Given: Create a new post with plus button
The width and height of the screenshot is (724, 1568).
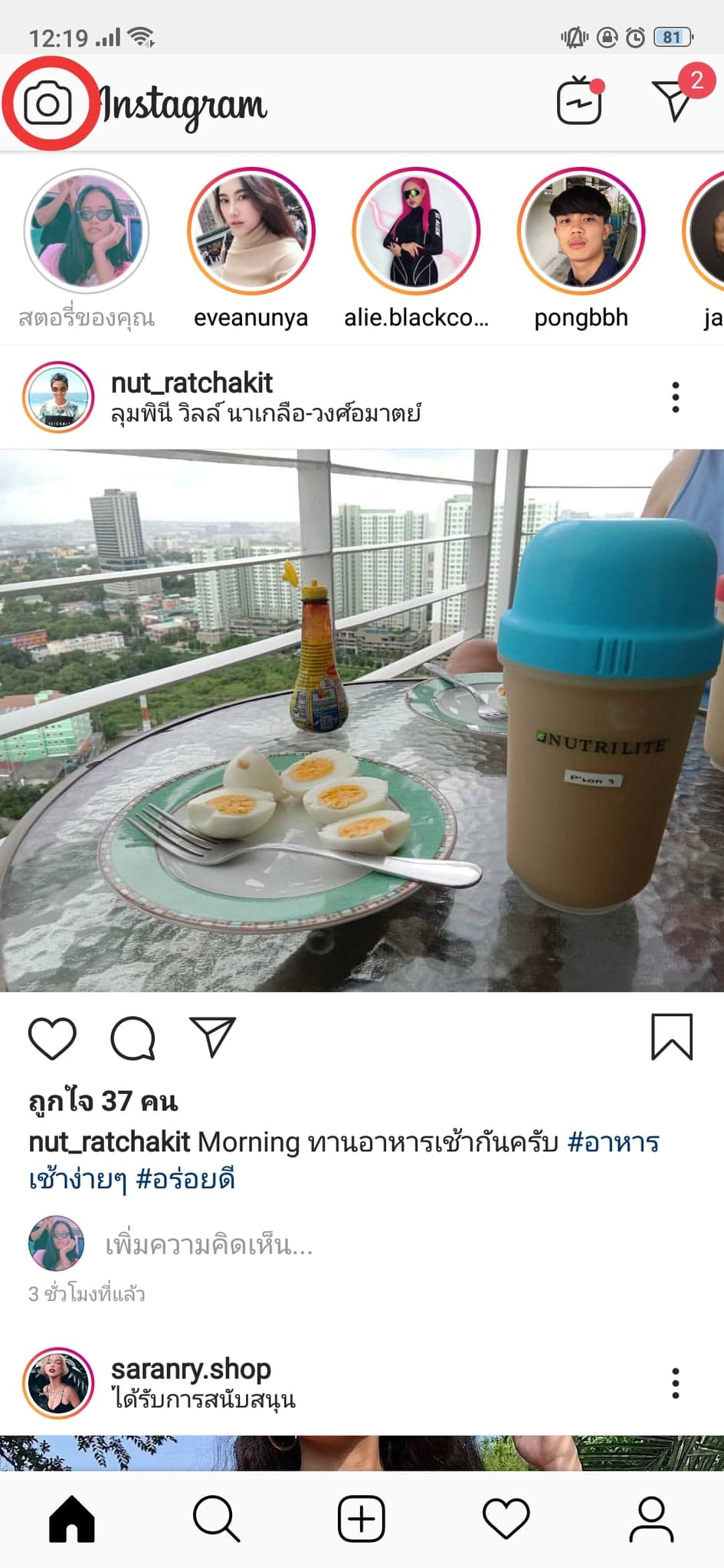Looking at the screenshot, I should (362, 1519).
